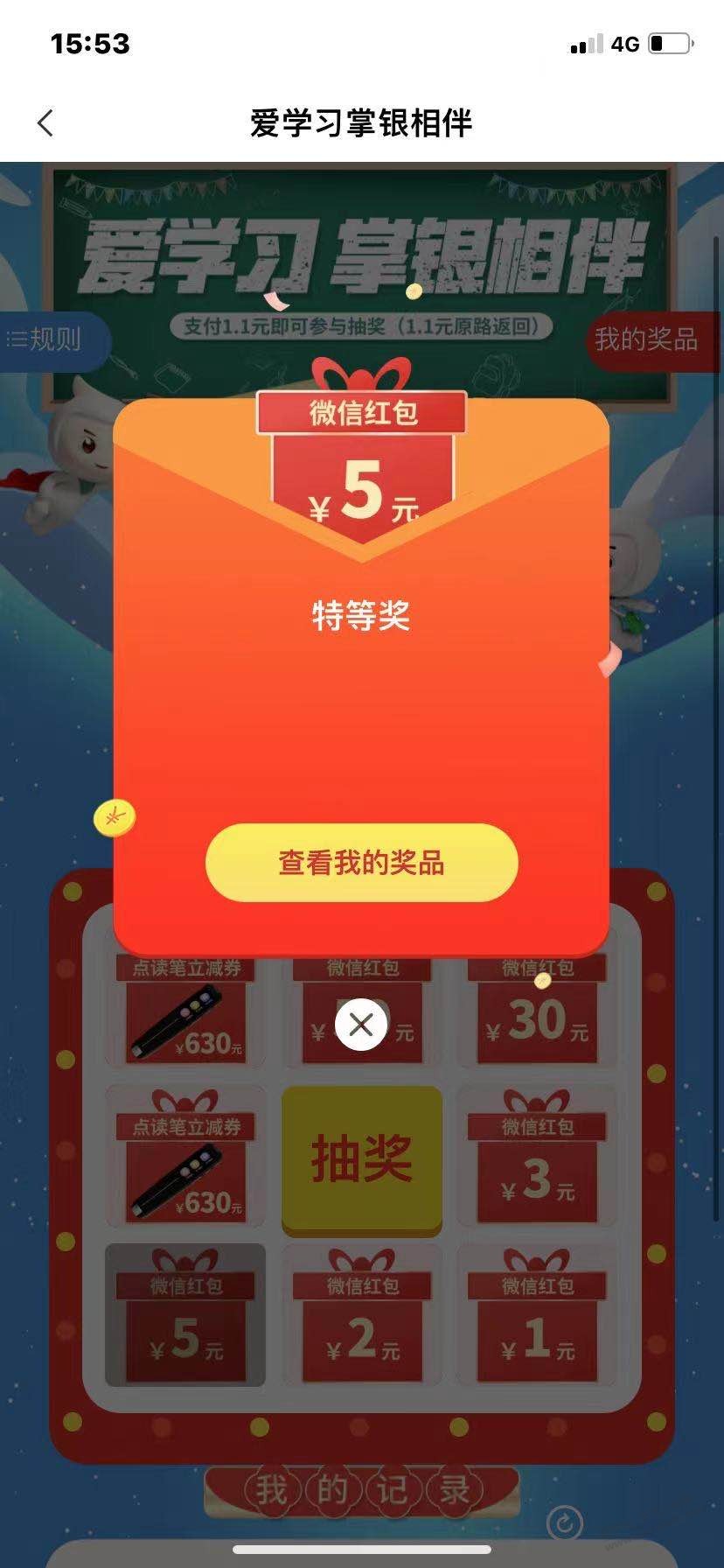This screenshot has height=1568, width=724.
Task: Tap 查看我的奖品 button in the popup
Action: point(361,863)
